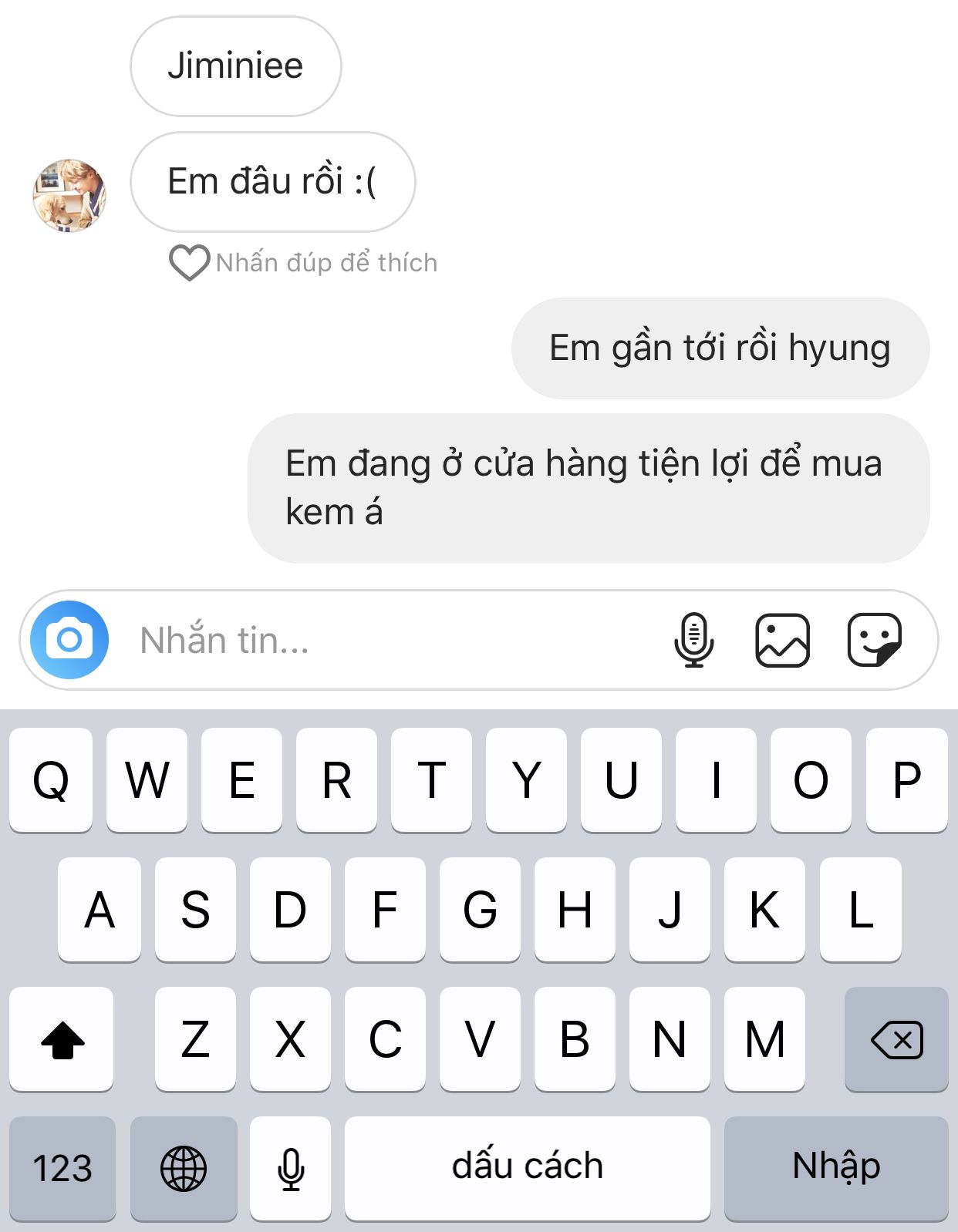The image size is (958, 1232).
Task: Like the message "Em đâu rồi :("
Action: (x=189, y=263)
